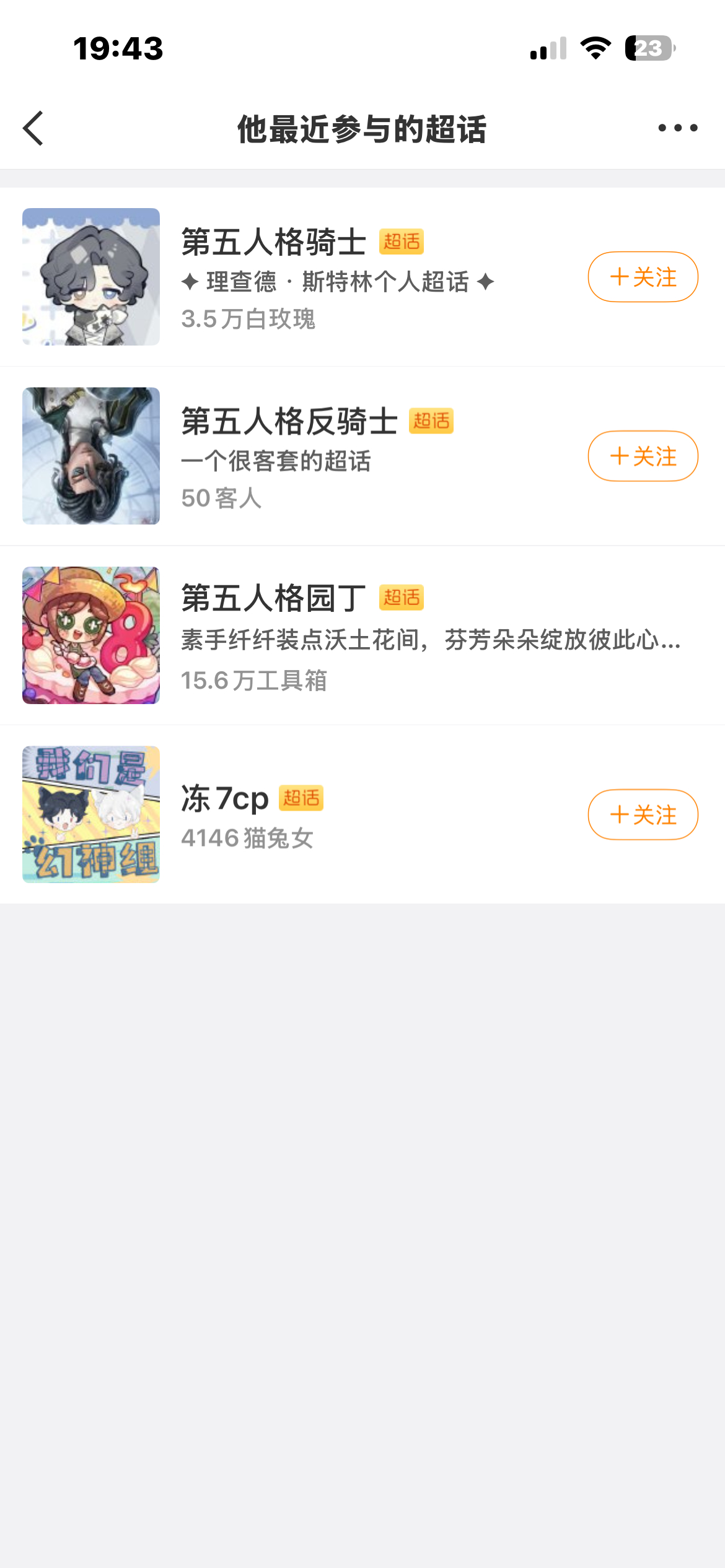Follow the 冻7cp super topic
The width and height of the screenshot is (725, 1568).
pyautogui.click(x=643, y=815)
